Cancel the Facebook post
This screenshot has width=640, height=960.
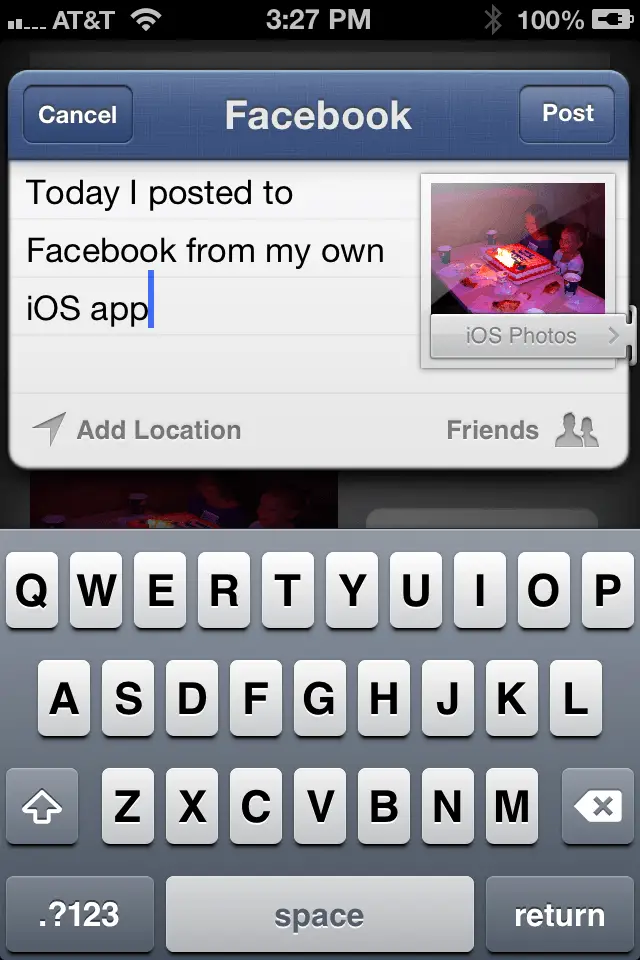point(77,115)
